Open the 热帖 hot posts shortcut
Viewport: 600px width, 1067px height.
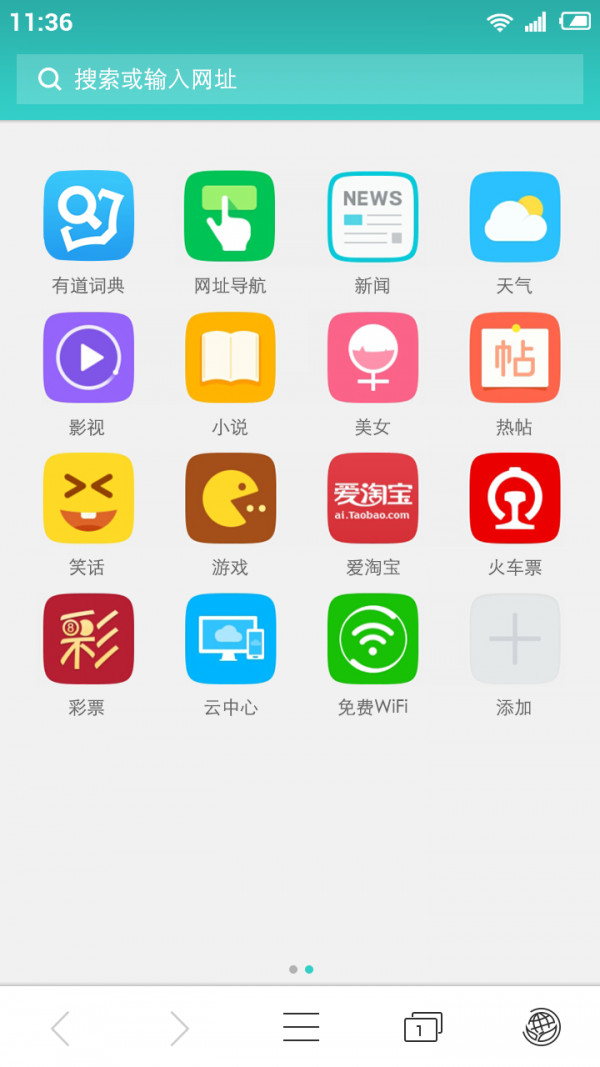(x=515, y=357)
